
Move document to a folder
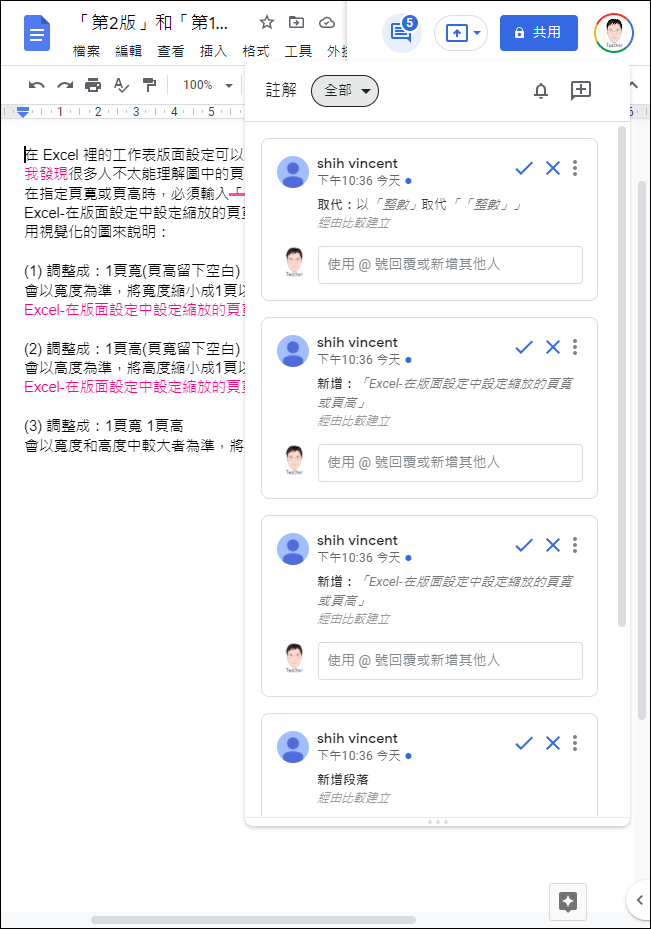click(x=296, y=23)
